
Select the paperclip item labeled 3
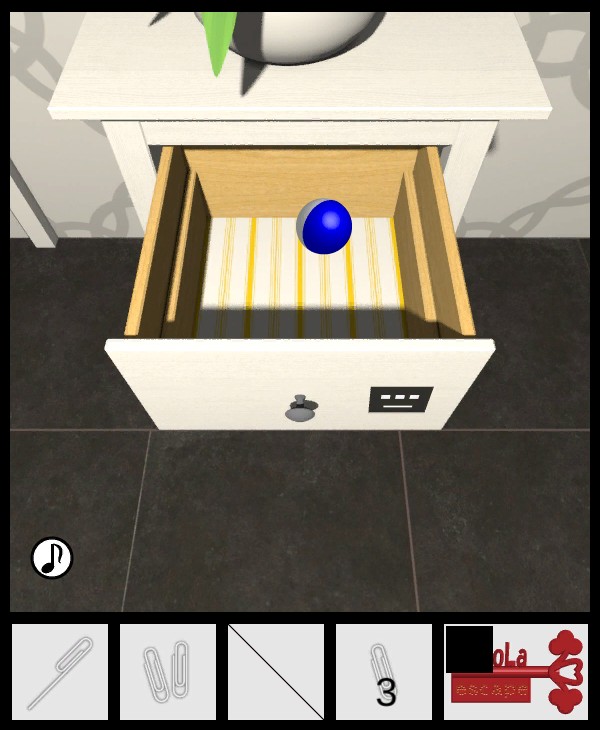(x=384, y=672)
